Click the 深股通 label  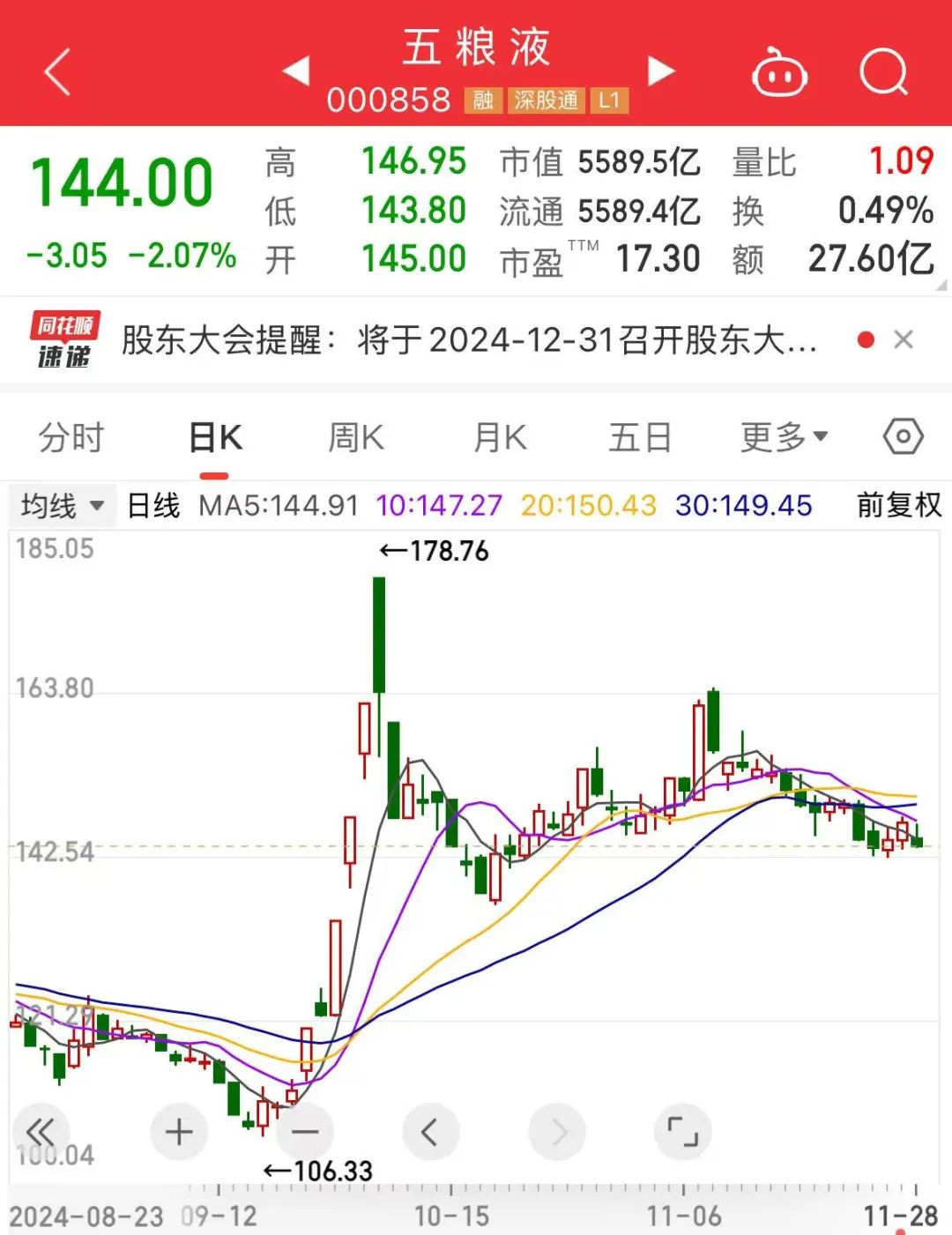pos(547,100)
